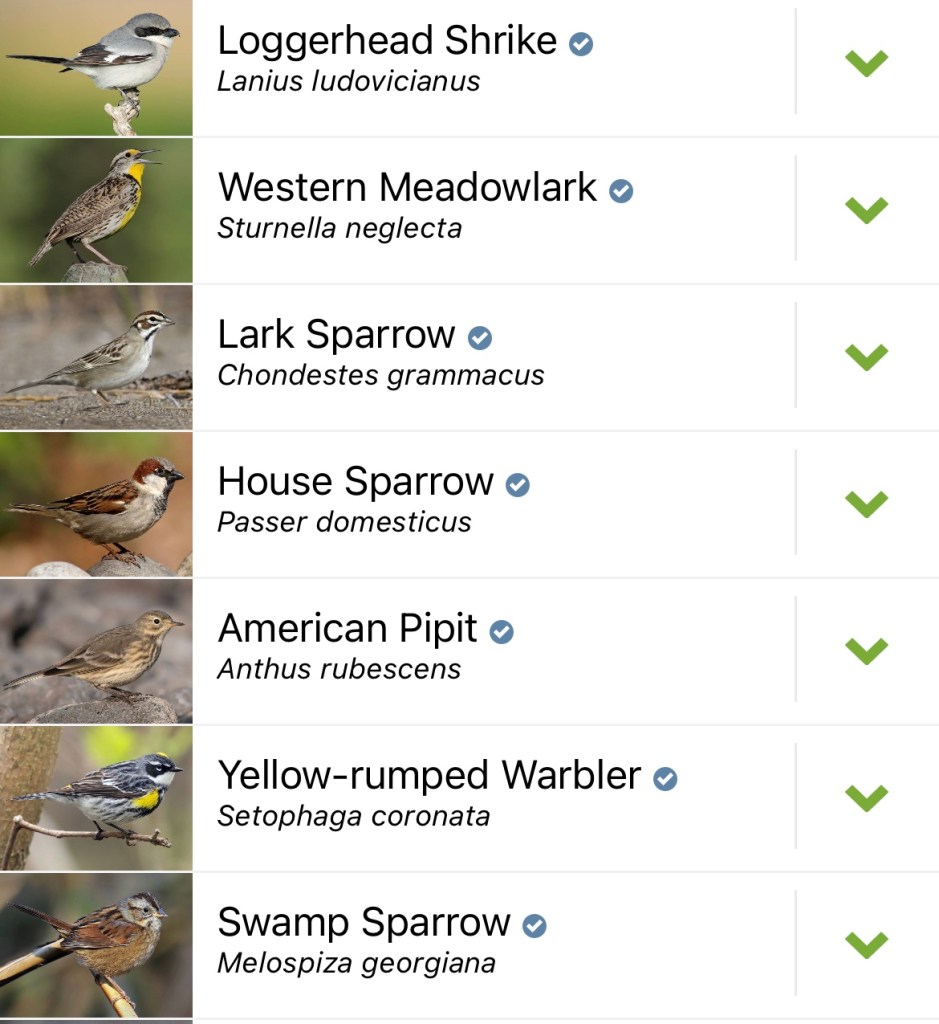Expand the Swamp Sparrow chevron
The image size is (939, 1024).
[x=866, y=945]
